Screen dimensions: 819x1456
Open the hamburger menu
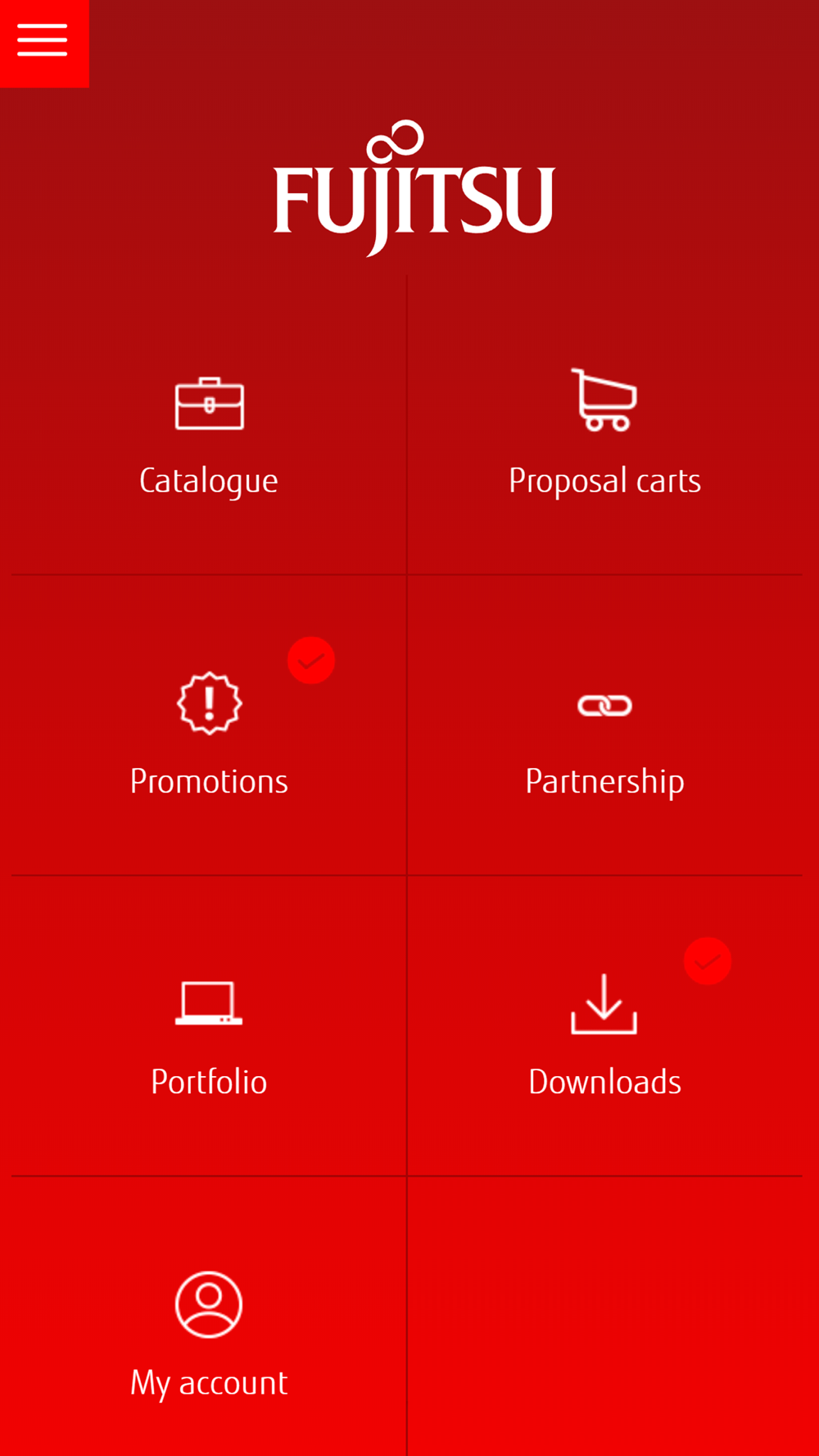click(x=43, y=43)
